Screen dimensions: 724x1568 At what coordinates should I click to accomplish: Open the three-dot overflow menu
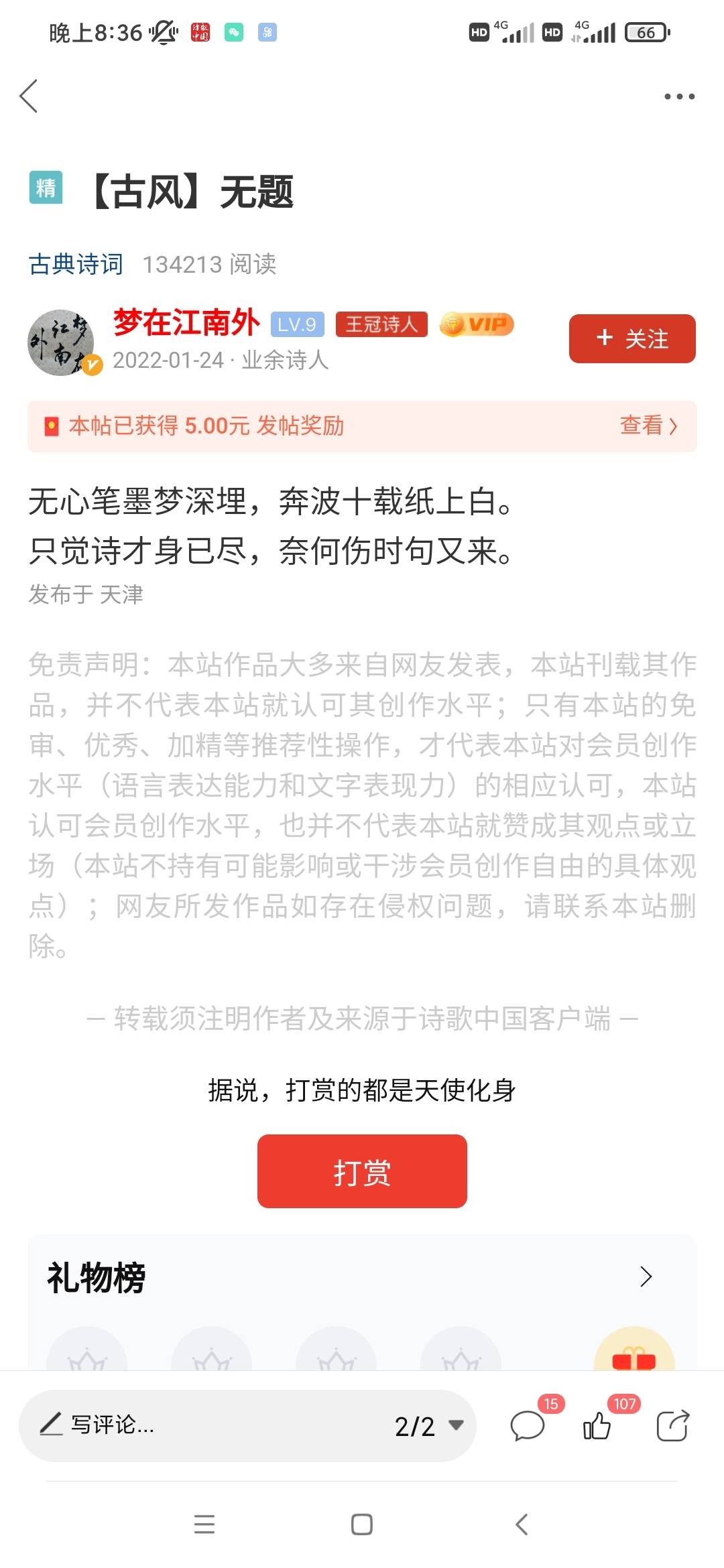(679, 96)
